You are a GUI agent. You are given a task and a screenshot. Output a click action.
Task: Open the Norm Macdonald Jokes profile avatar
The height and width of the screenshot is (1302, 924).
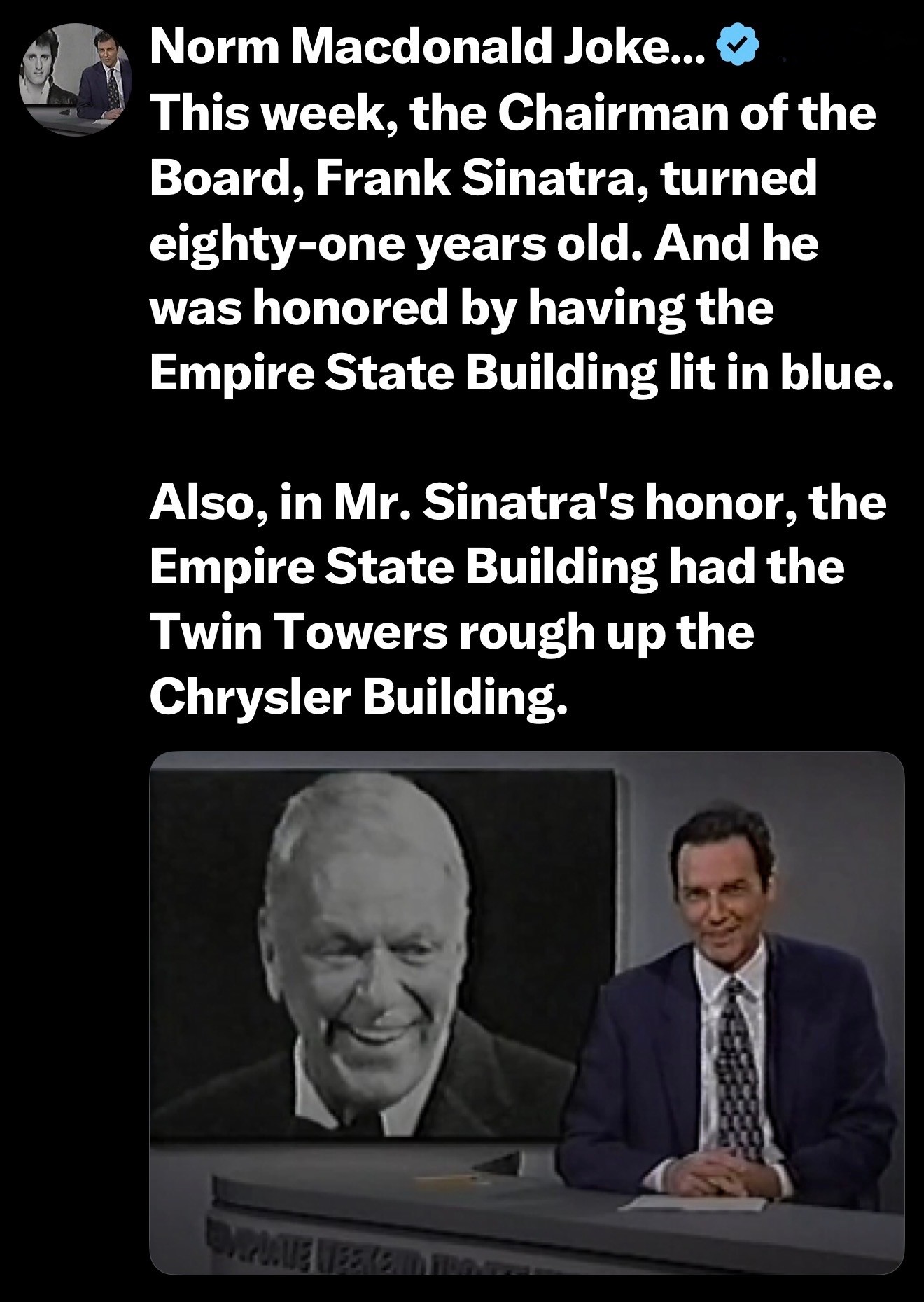click(75, 79)
